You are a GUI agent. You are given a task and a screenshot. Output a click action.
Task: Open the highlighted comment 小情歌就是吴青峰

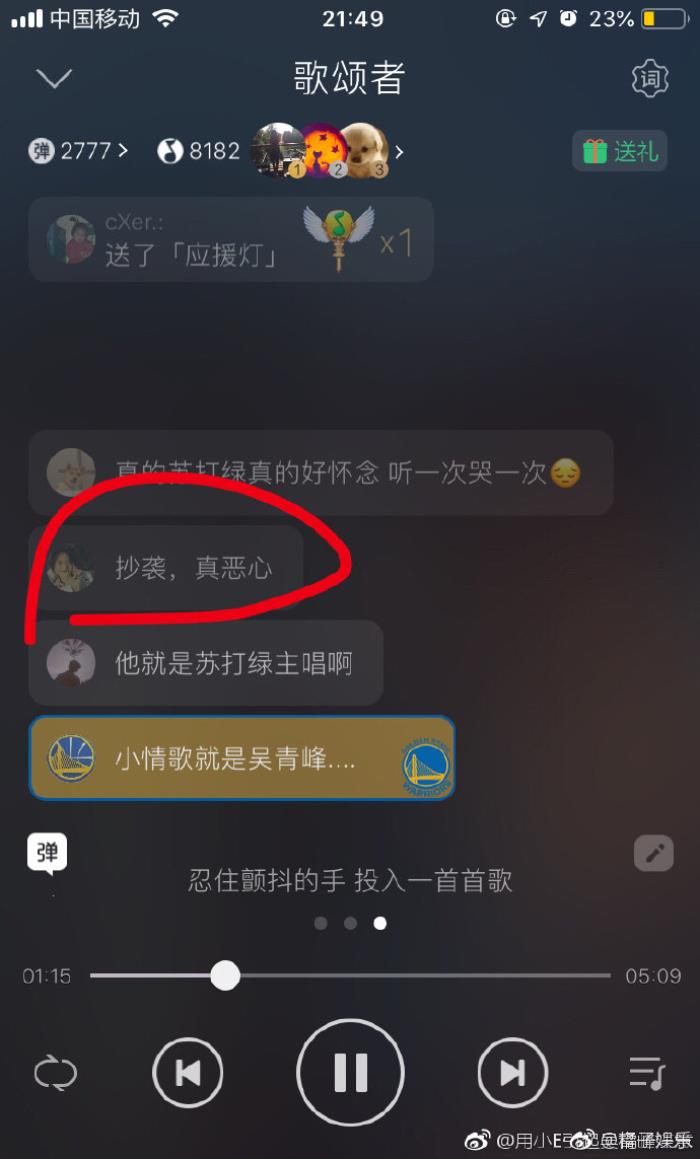pyautogui.click(x=242, y=759)
